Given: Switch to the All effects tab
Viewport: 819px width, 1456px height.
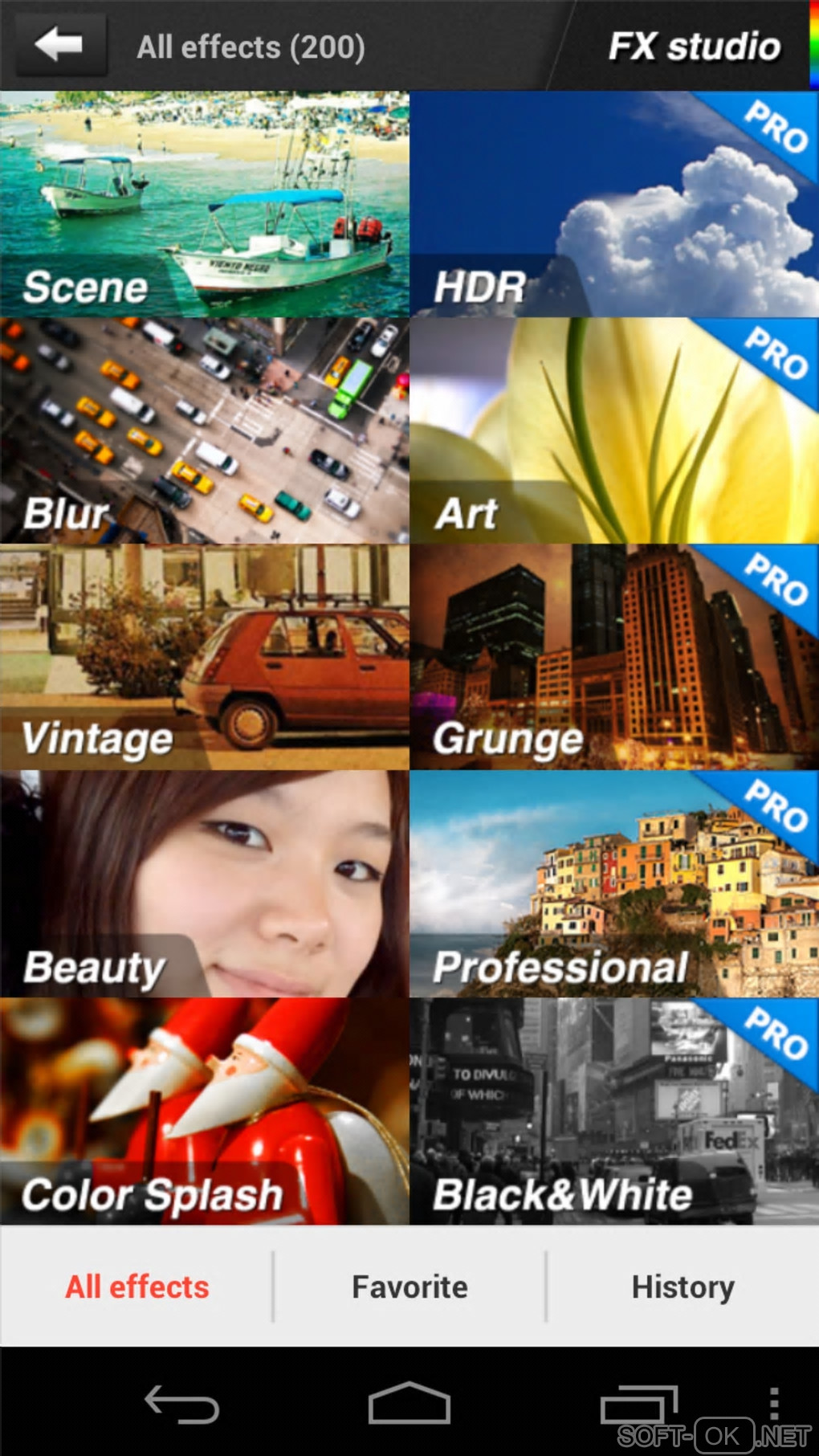Looking at the screenshot, I should coord(136,1287).
